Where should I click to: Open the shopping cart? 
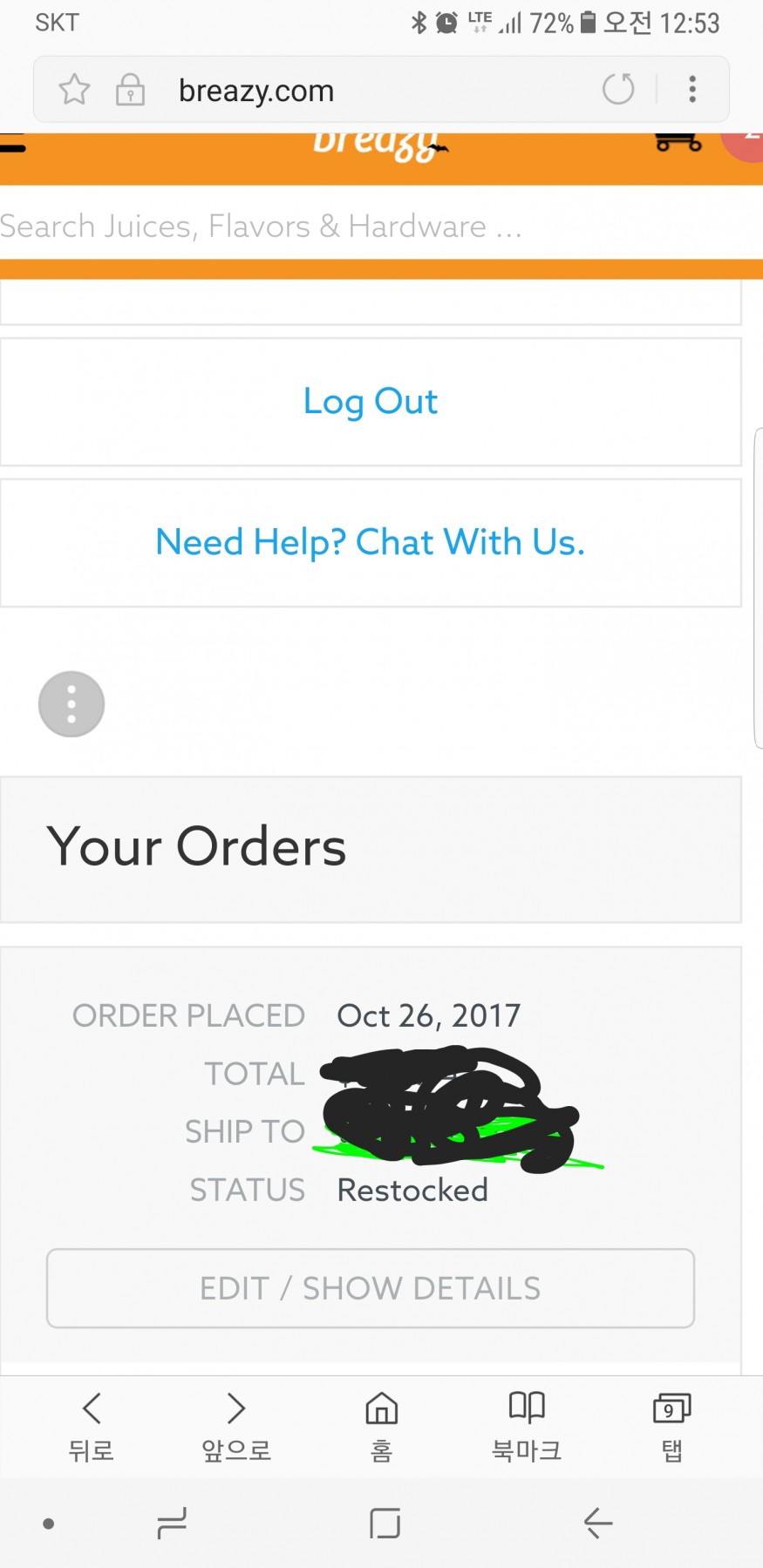678,141
